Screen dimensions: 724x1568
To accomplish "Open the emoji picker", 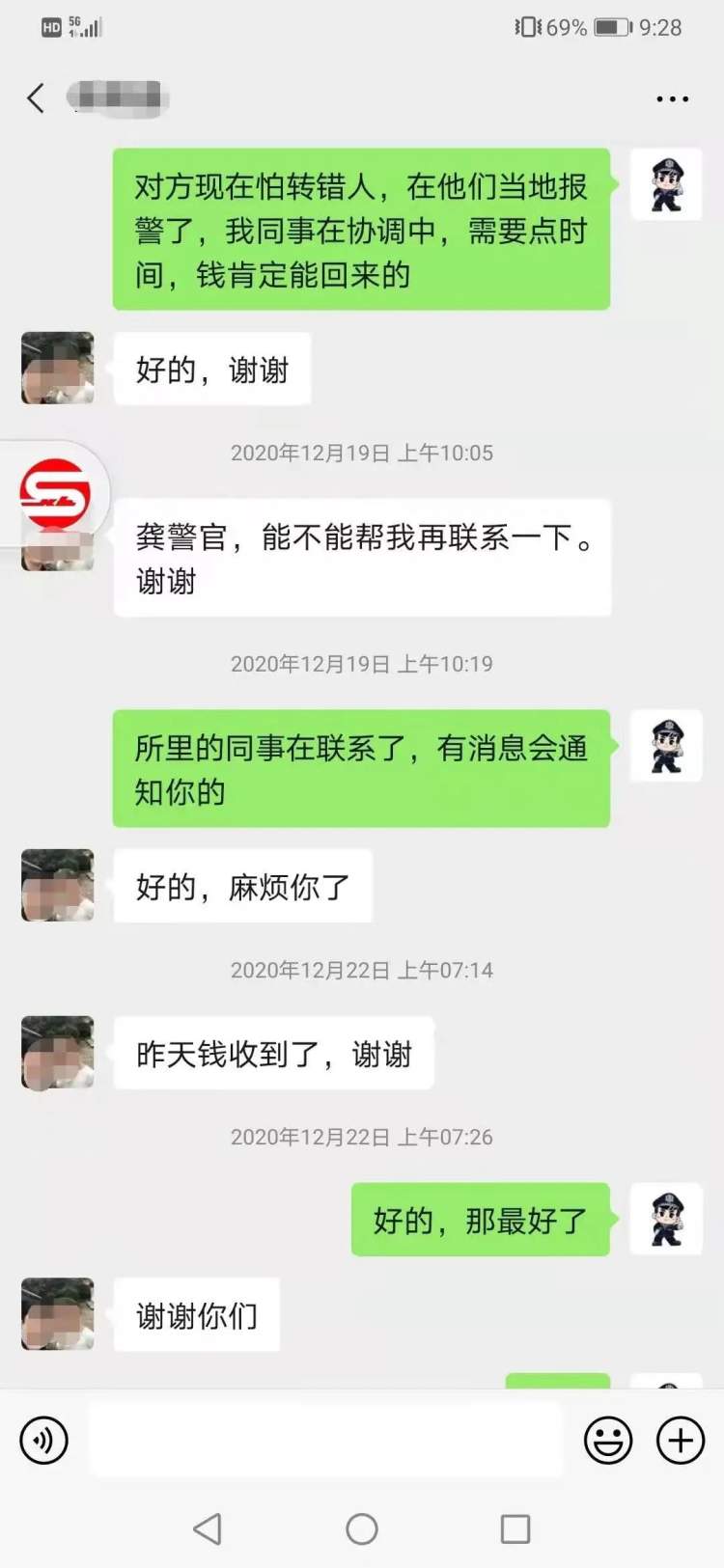I will [608, 1441].
